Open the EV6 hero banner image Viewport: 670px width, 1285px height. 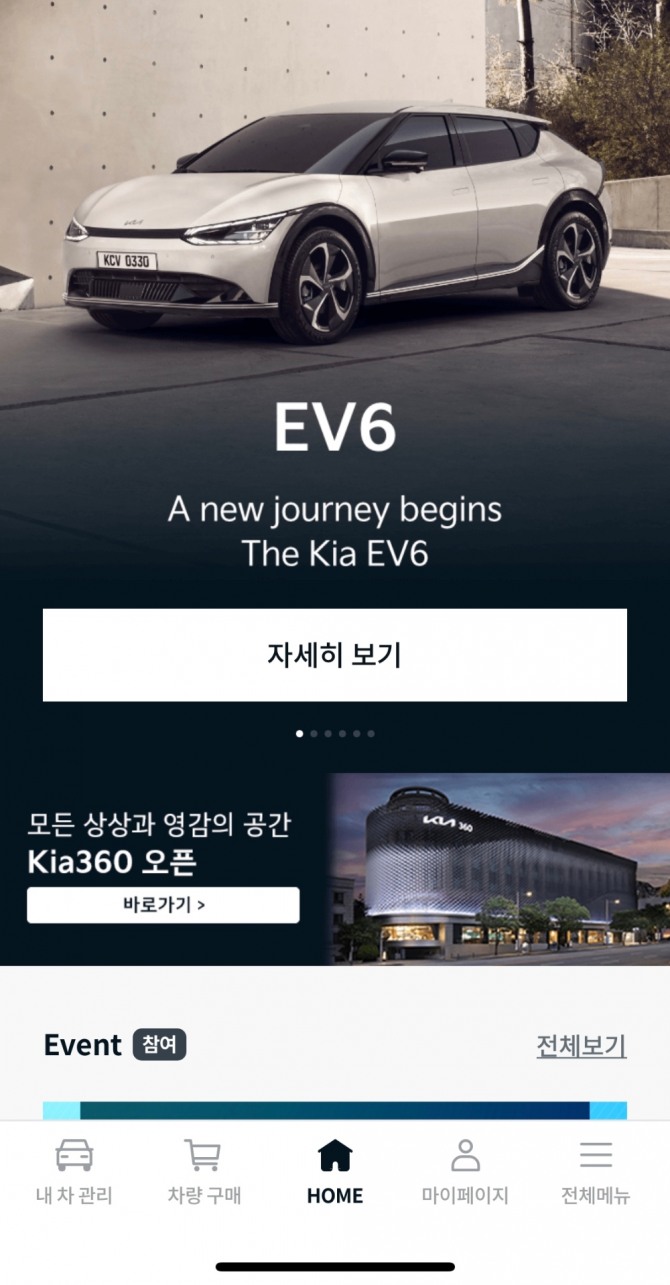coord(335,220)
